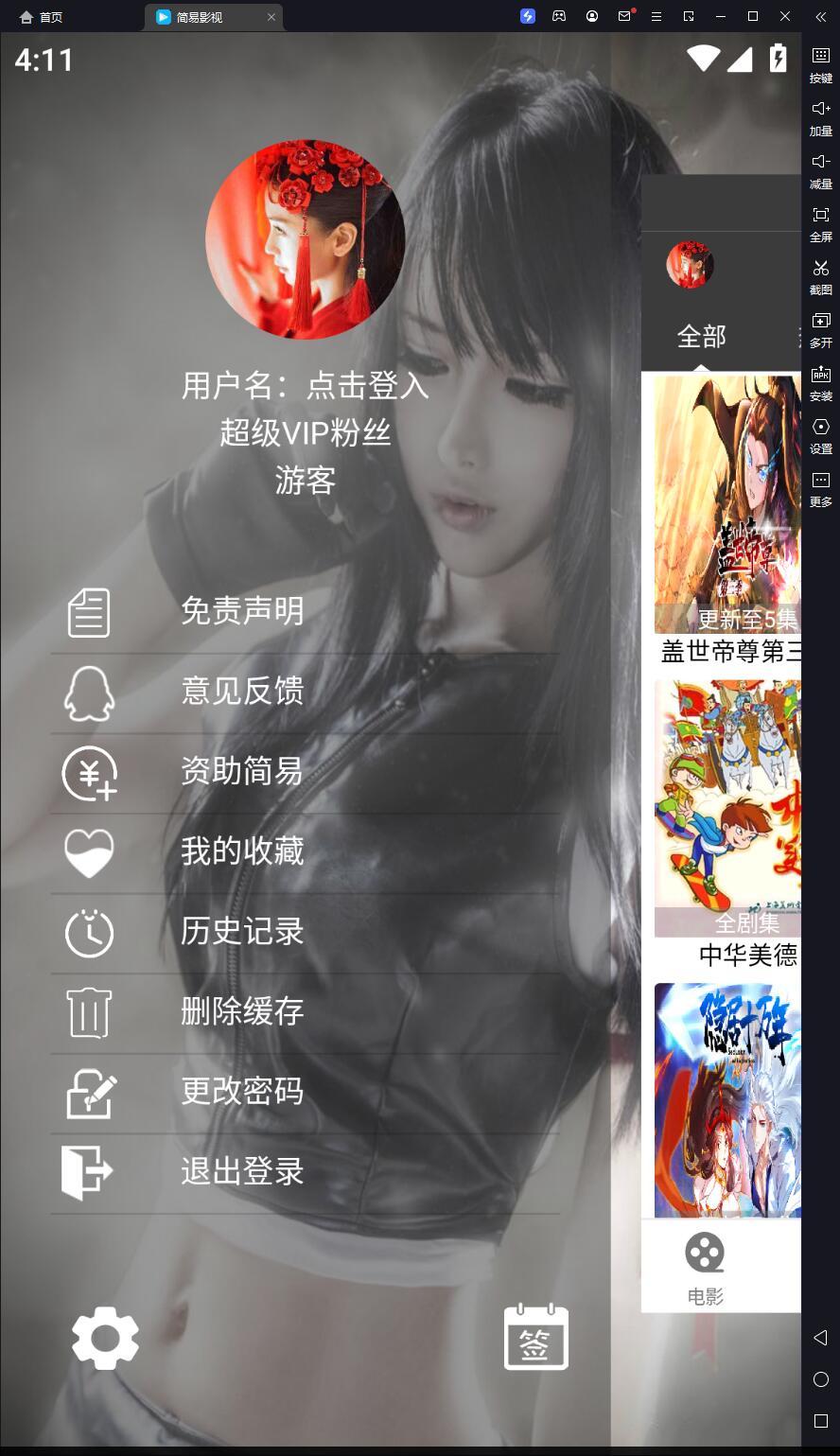The height and width of the screenshot is (1456, 840).
Task: Tap the Android back navigation button
Action: [x=820, y=1337]
